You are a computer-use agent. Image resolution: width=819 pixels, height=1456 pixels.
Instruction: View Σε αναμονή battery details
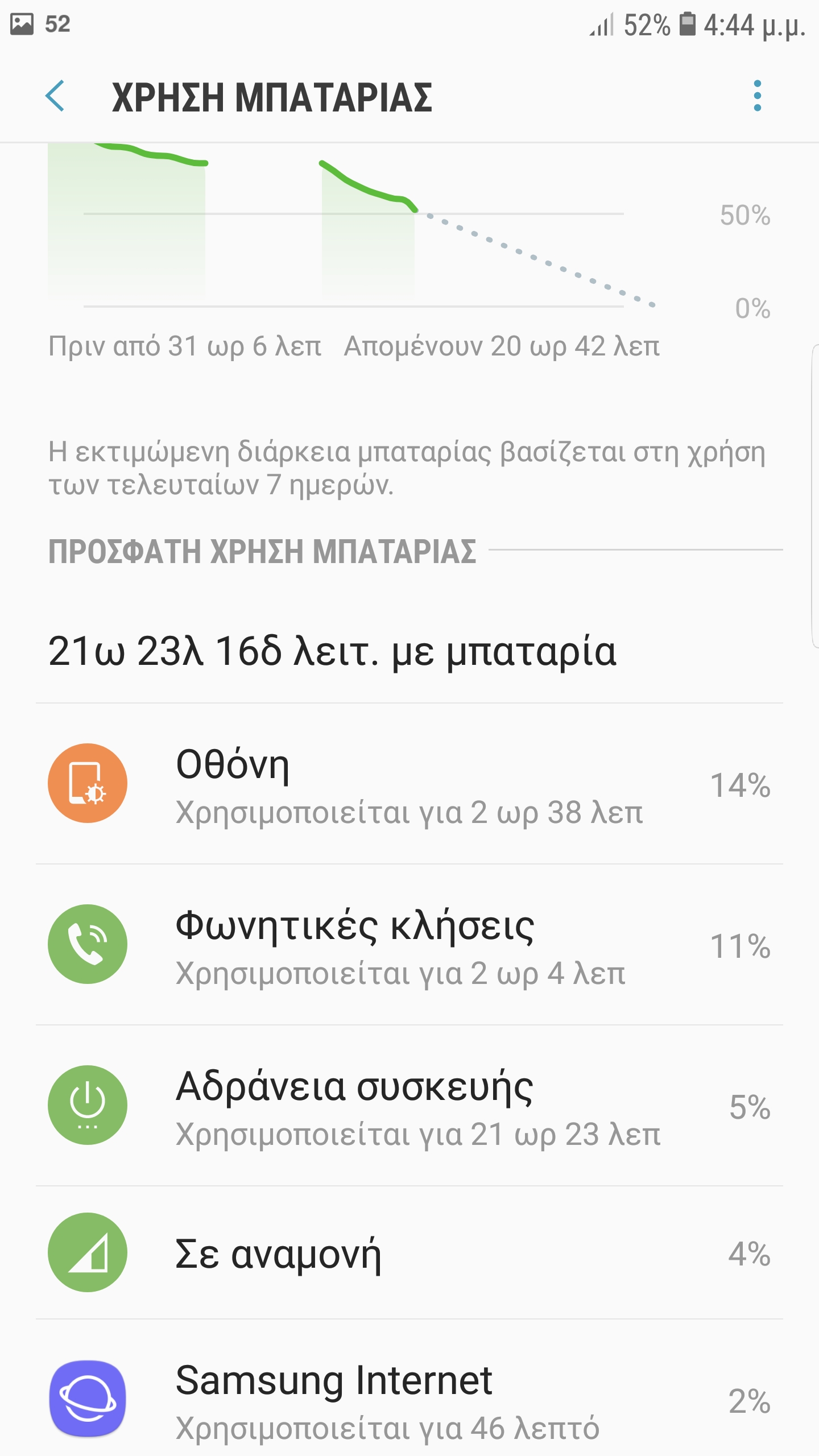409,1253
